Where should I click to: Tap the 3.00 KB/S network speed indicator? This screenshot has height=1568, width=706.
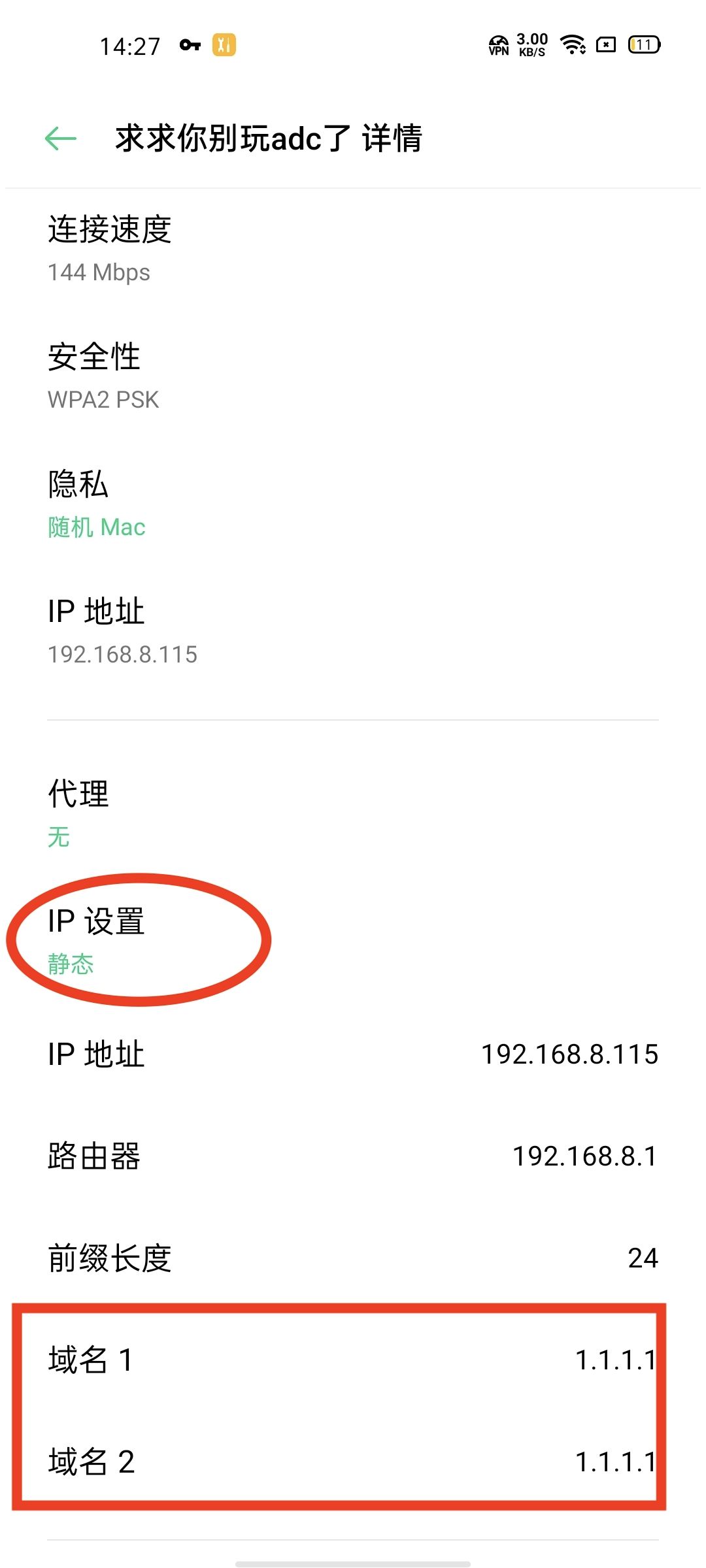point(531,44)
